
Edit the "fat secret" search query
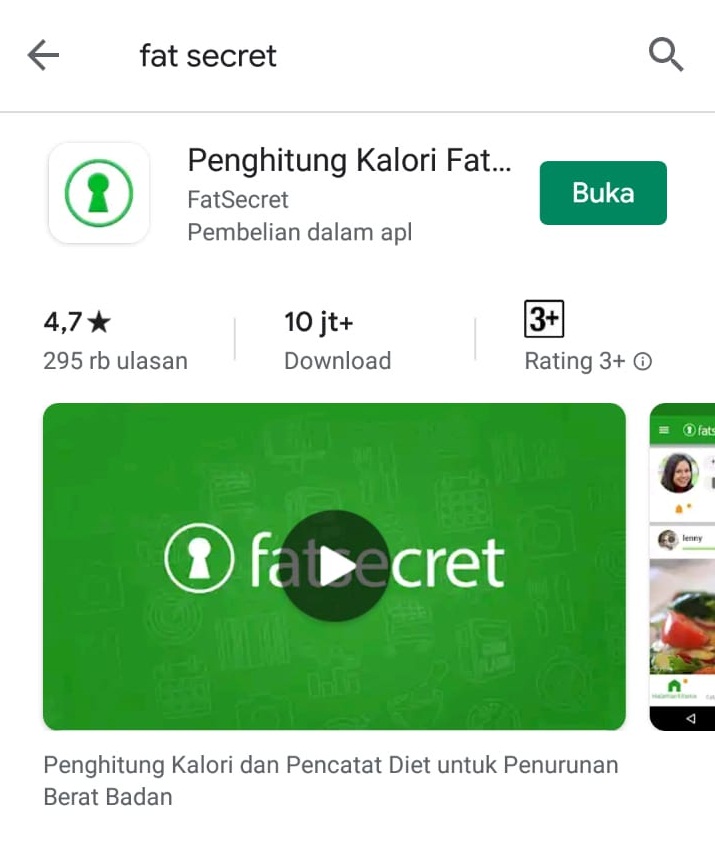(x=208, y=56)
